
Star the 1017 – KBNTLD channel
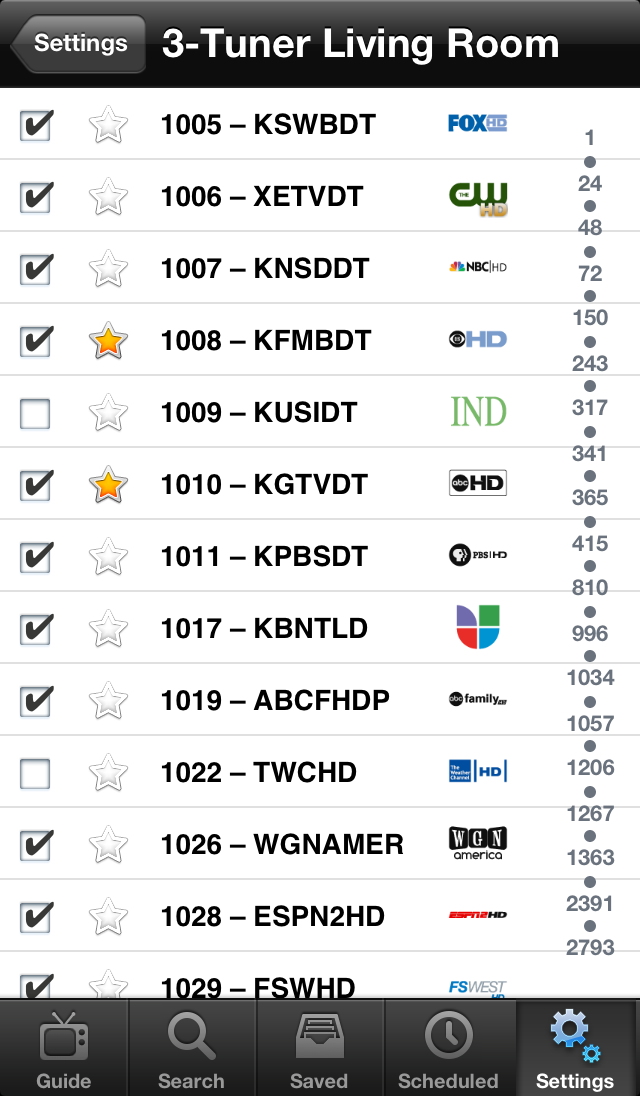pyautogui.click(x=108, y=629)
